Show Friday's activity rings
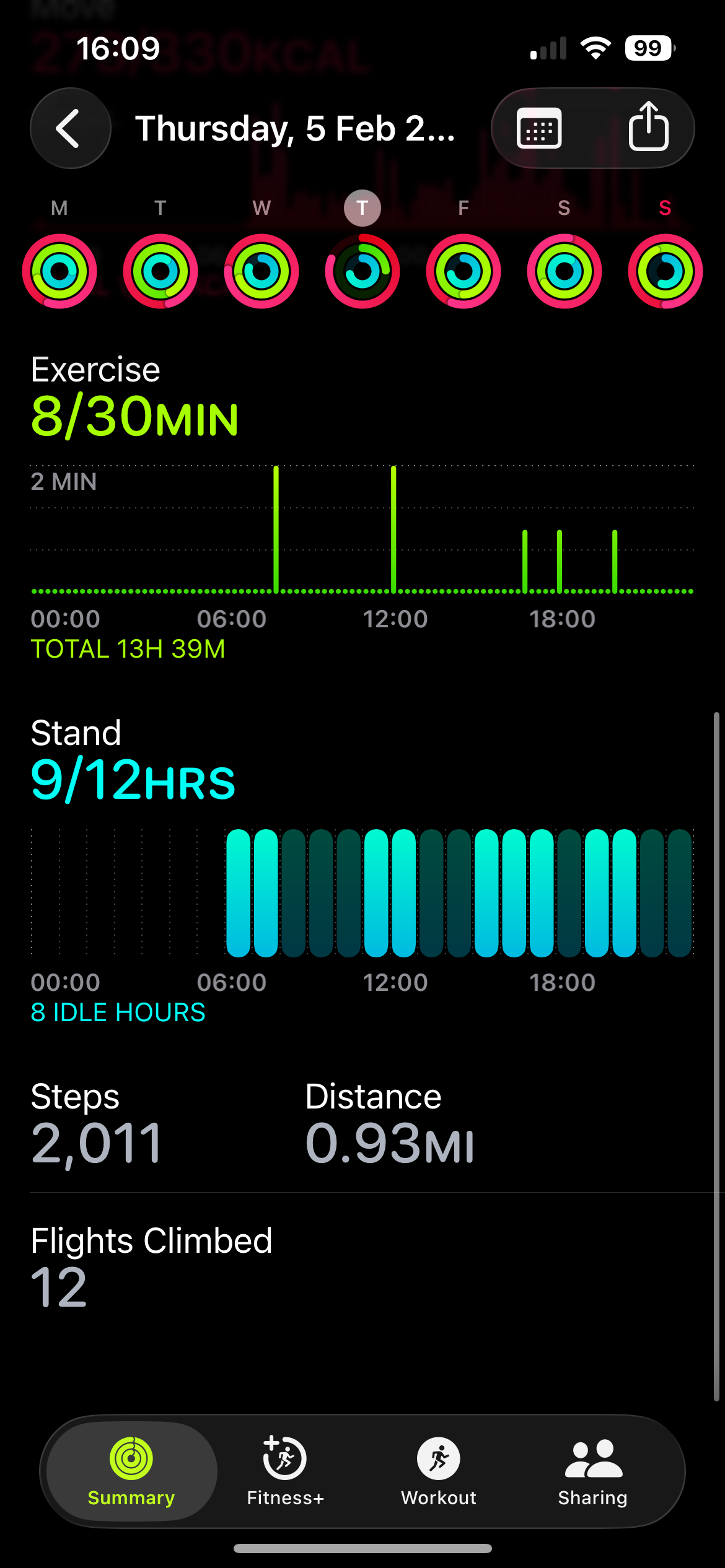Screen dimensions: 725x1568 464,271
